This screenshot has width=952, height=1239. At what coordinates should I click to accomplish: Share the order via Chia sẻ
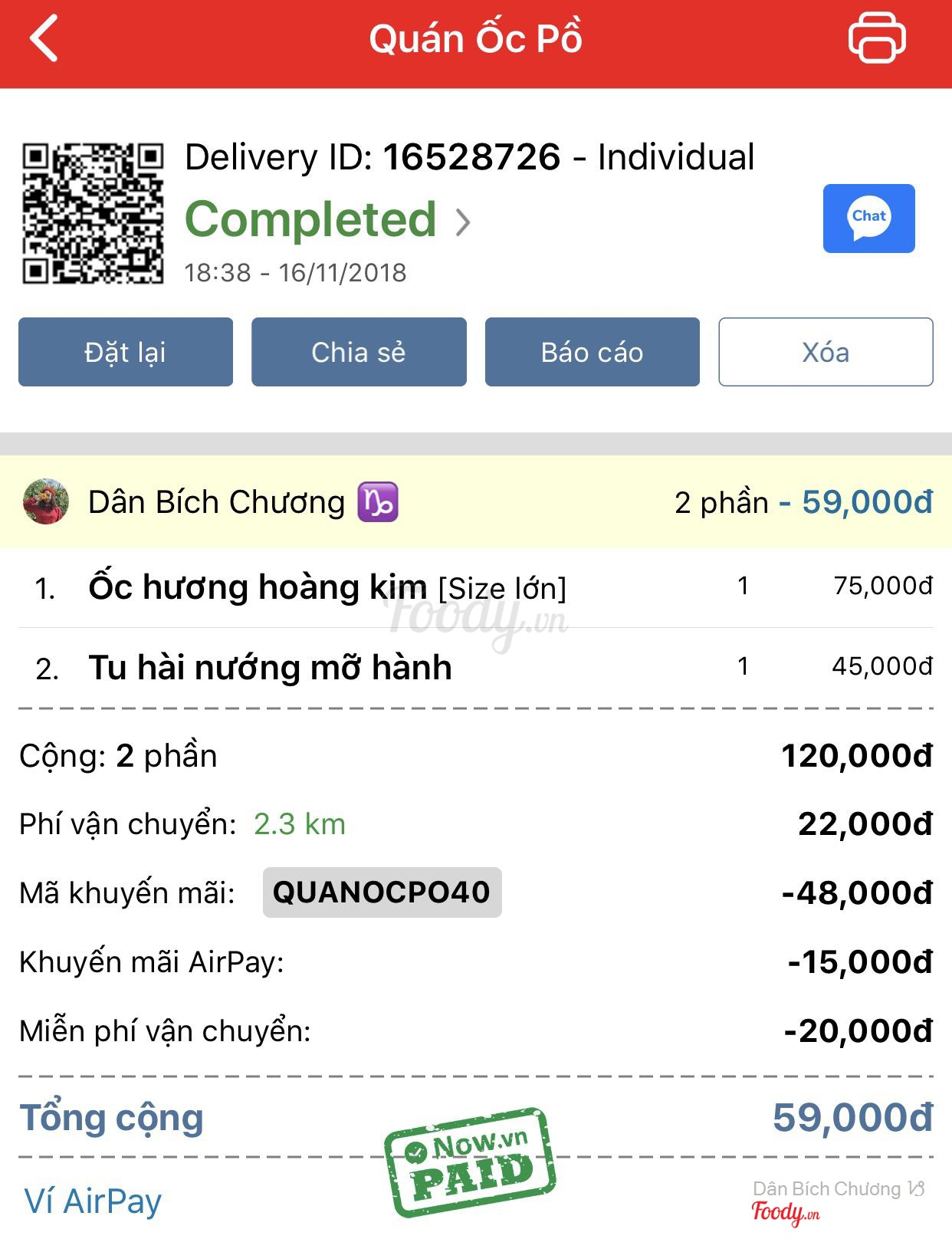pos(359,352)
